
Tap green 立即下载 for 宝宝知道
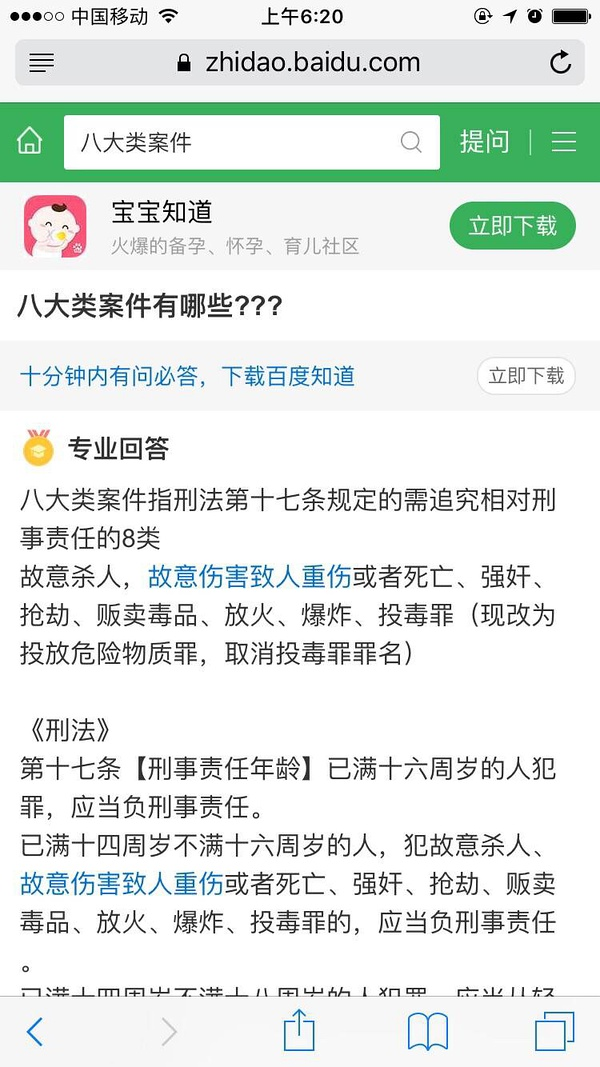tap(512, 226)
